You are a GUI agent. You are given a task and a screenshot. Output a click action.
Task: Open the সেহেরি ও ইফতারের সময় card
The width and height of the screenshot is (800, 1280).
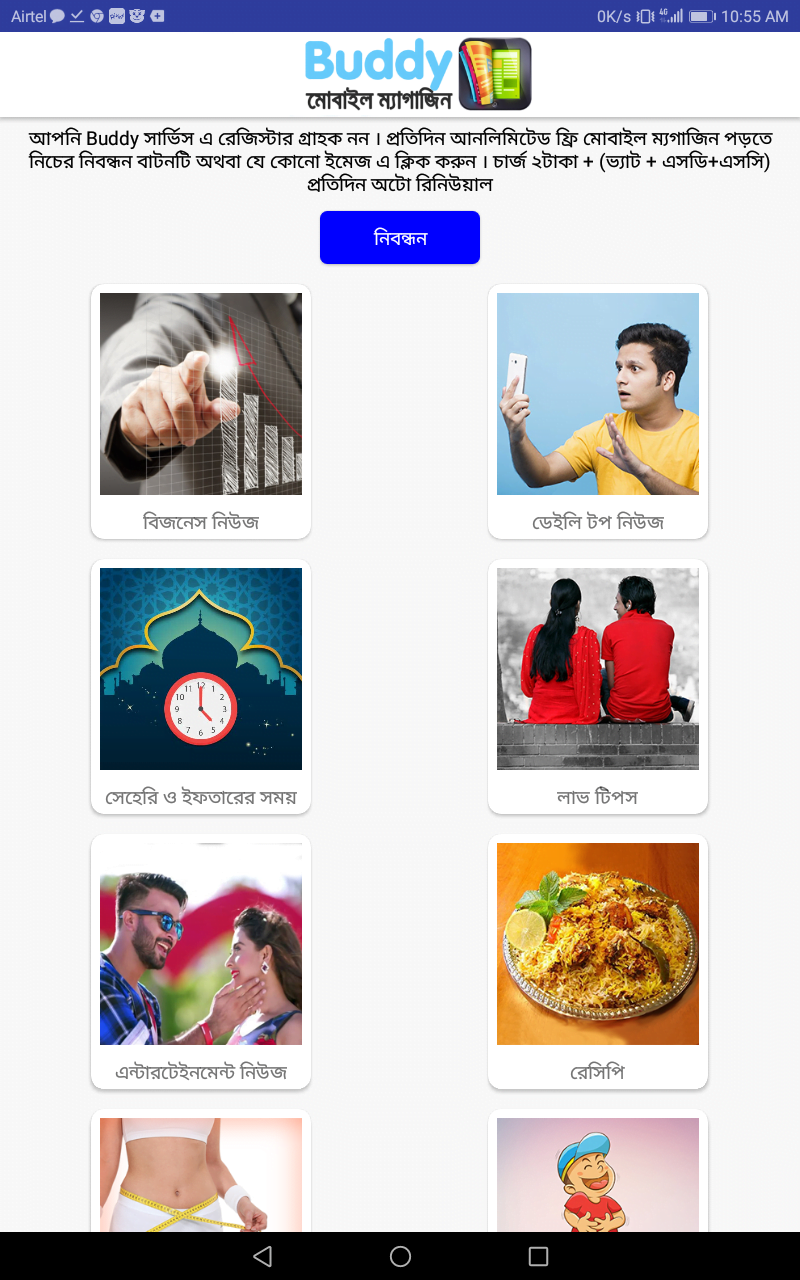pos(201,685)
